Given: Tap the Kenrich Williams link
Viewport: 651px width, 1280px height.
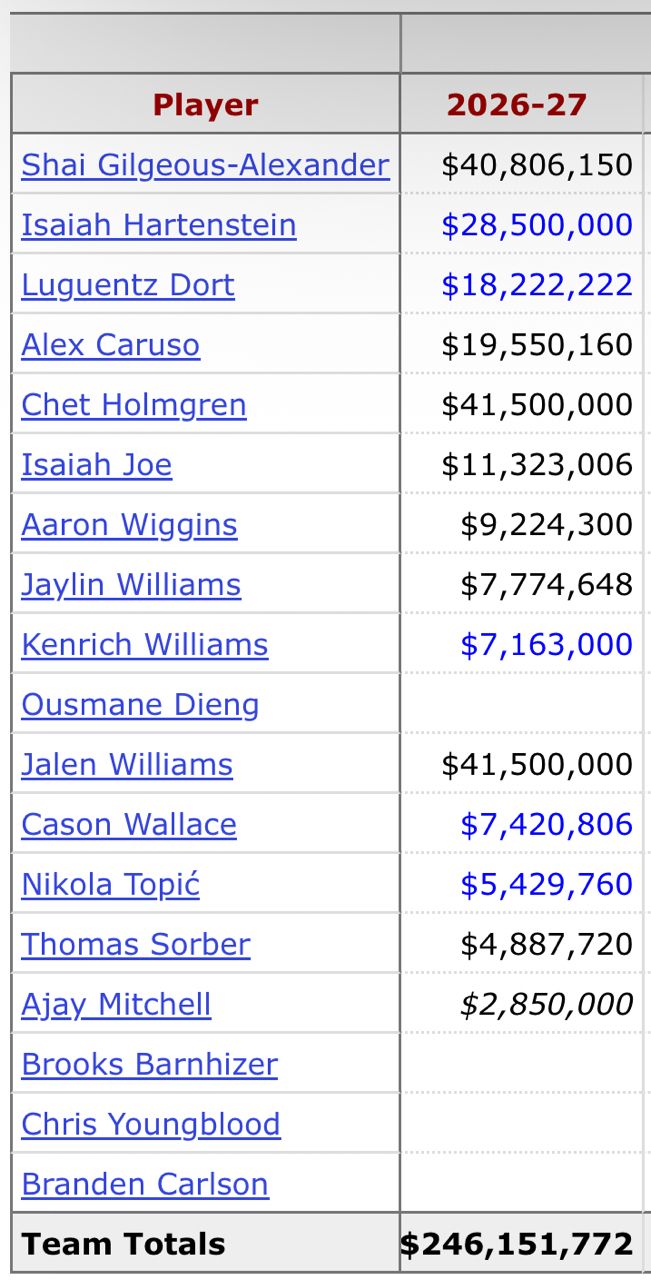Looking at the screenshot, I should [145, 644].
